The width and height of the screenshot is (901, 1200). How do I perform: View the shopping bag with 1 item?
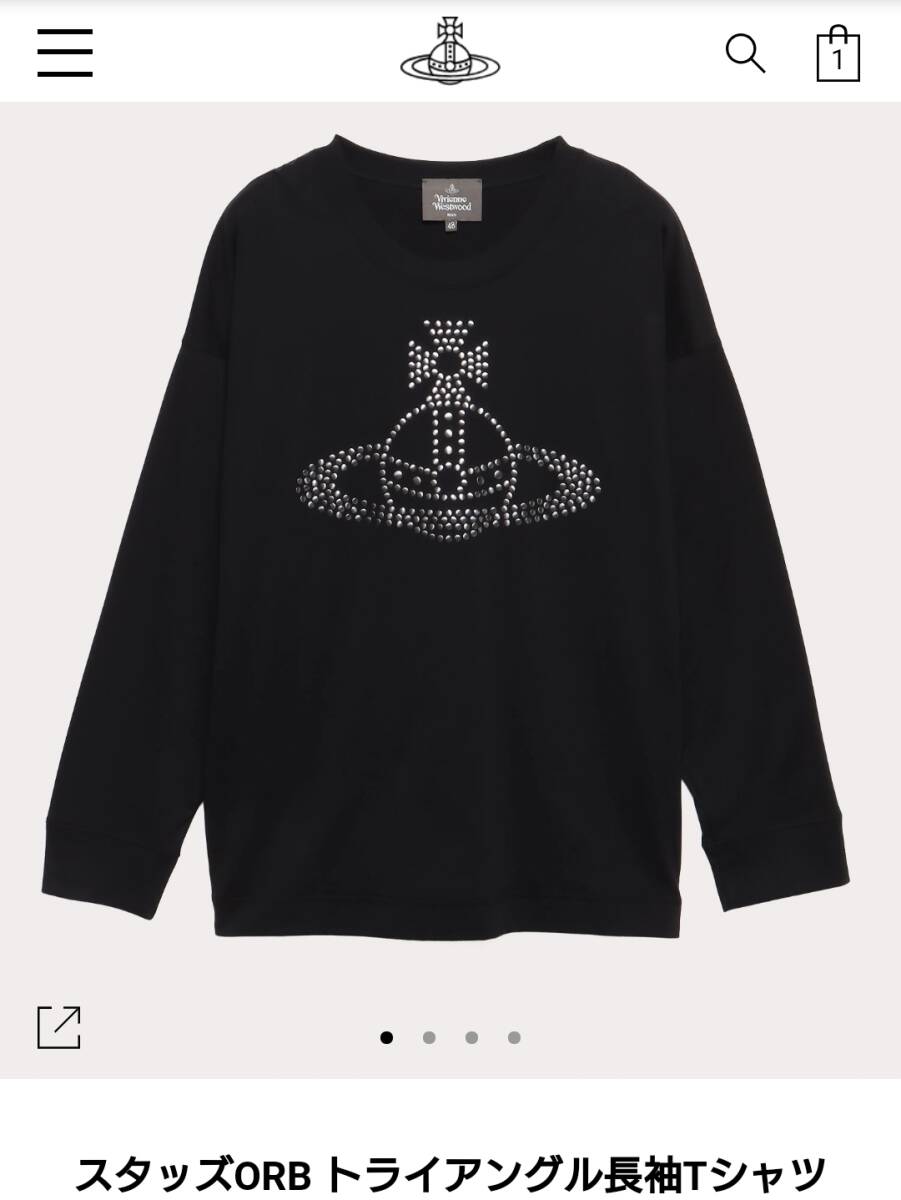837,53
